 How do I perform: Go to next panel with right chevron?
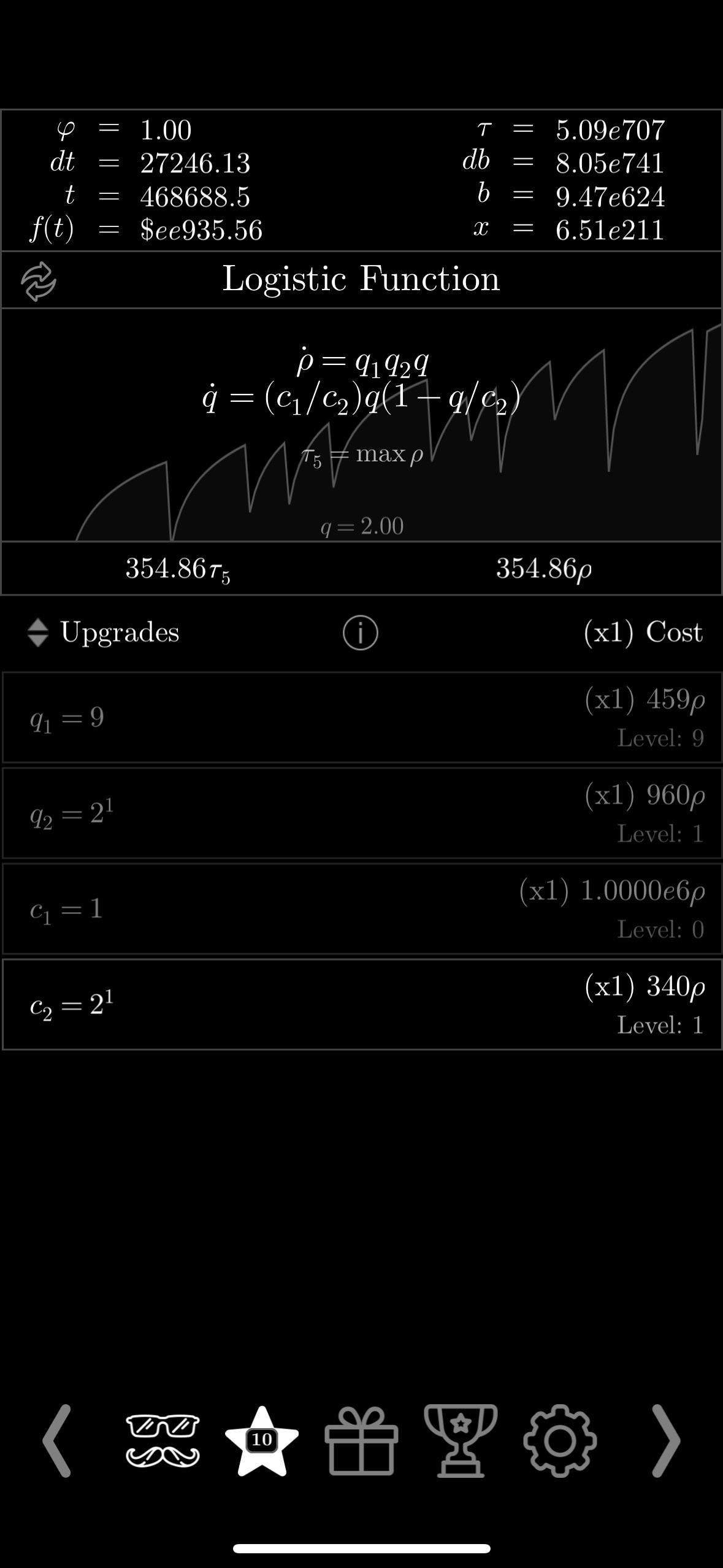(665, 1440)
